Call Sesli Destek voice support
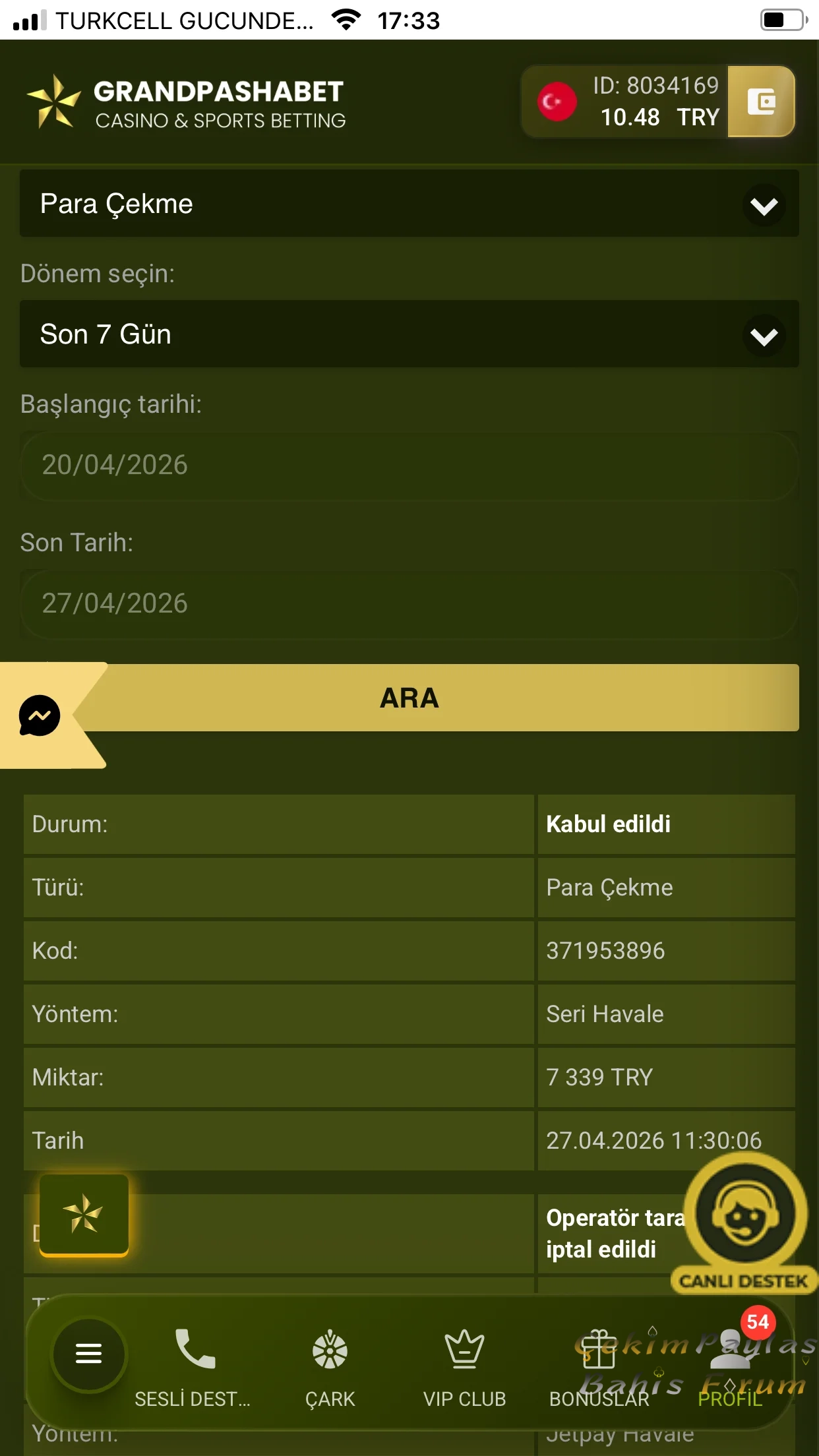 [193, 1365]
